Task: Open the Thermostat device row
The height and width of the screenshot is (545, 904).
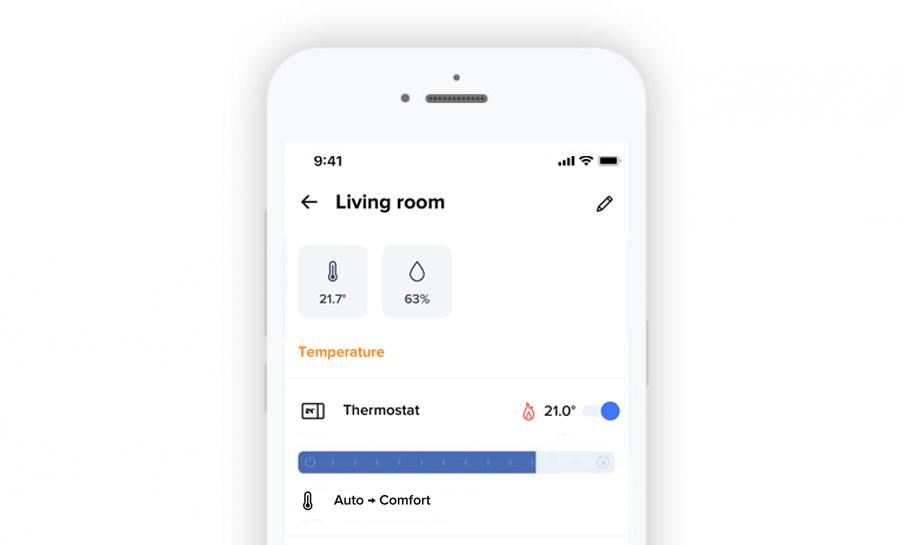Action: coord(381,411)
